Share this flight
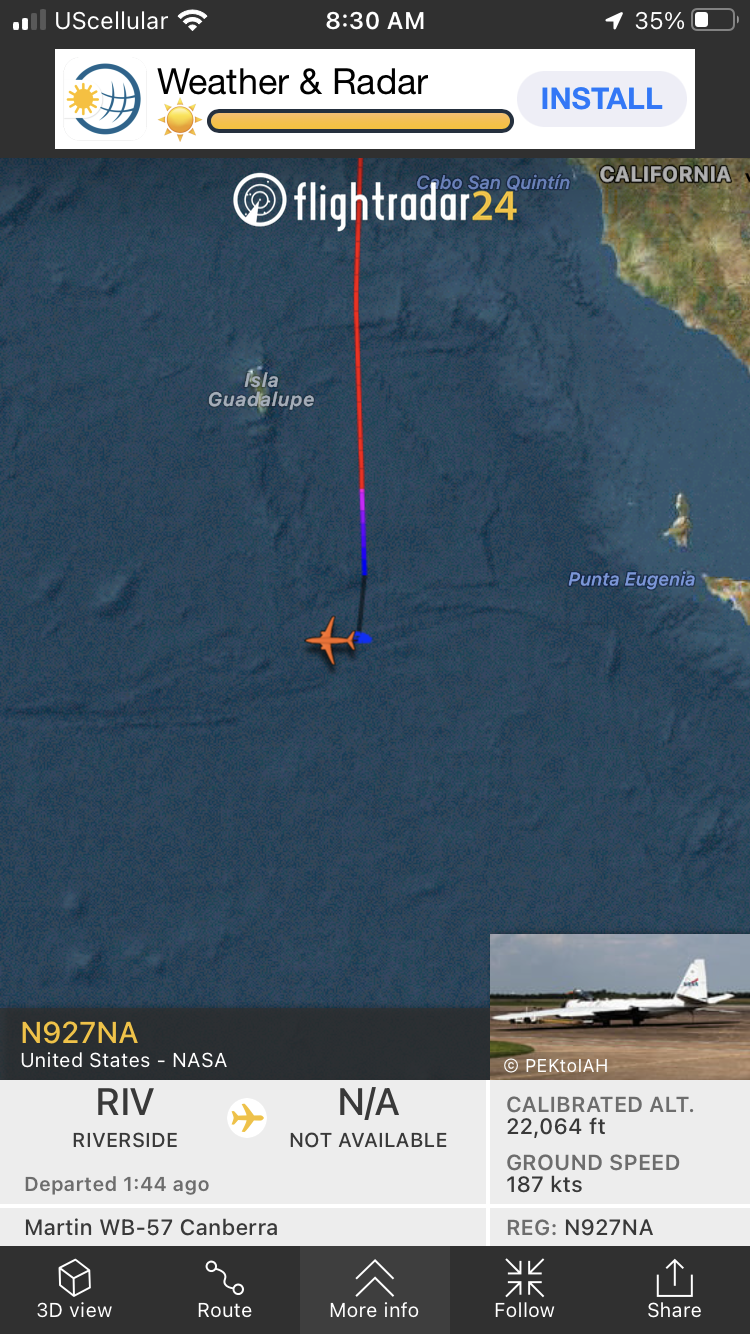The image size is (750, 1334). tap(674, 1289)
